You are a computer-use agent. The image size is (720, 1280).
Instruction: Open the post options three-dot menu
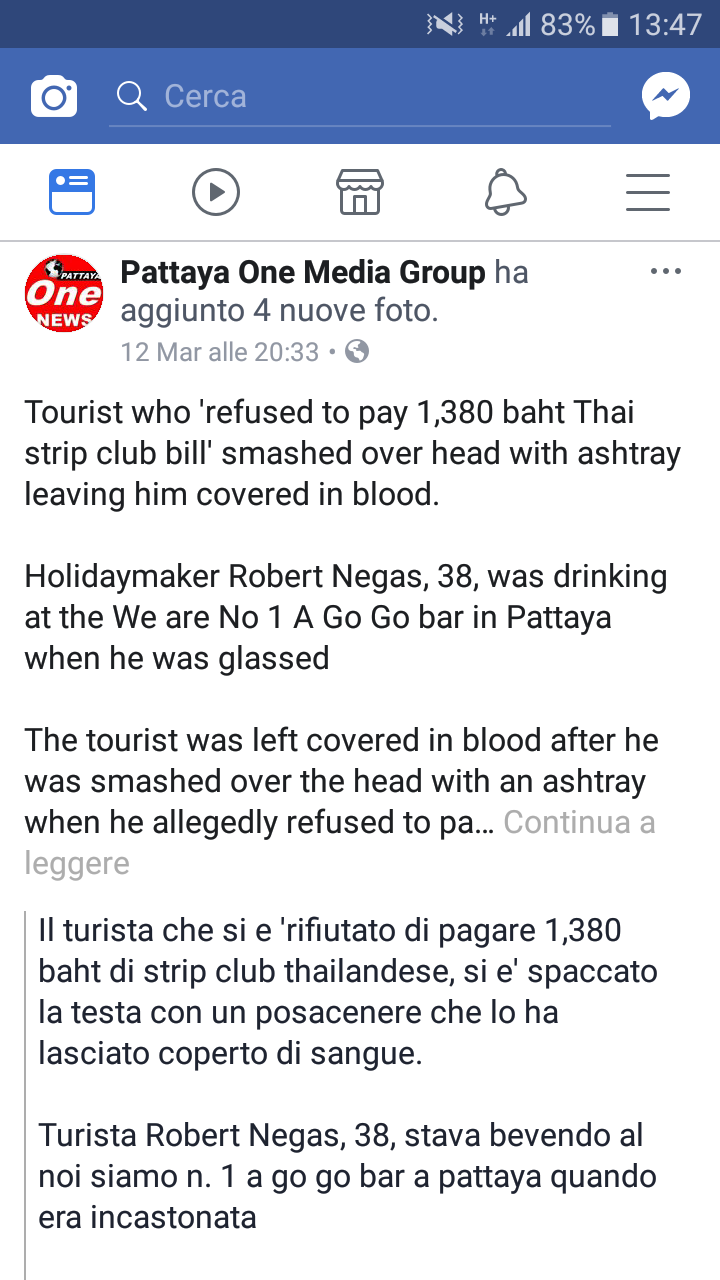pyautogui.click(x=665, y=272)
